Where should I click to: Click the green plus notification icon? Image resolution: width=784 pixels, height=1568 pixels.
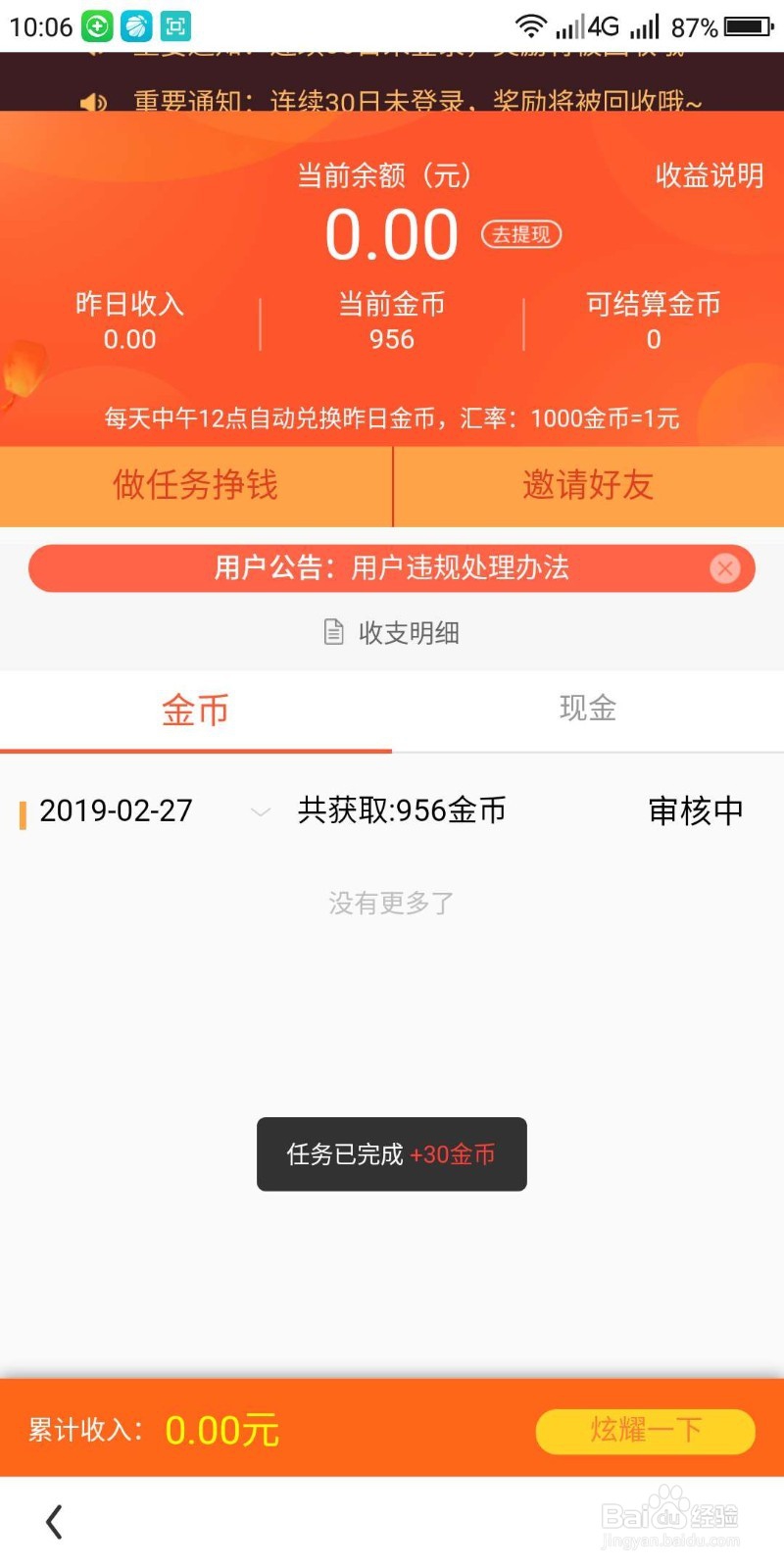95,24
